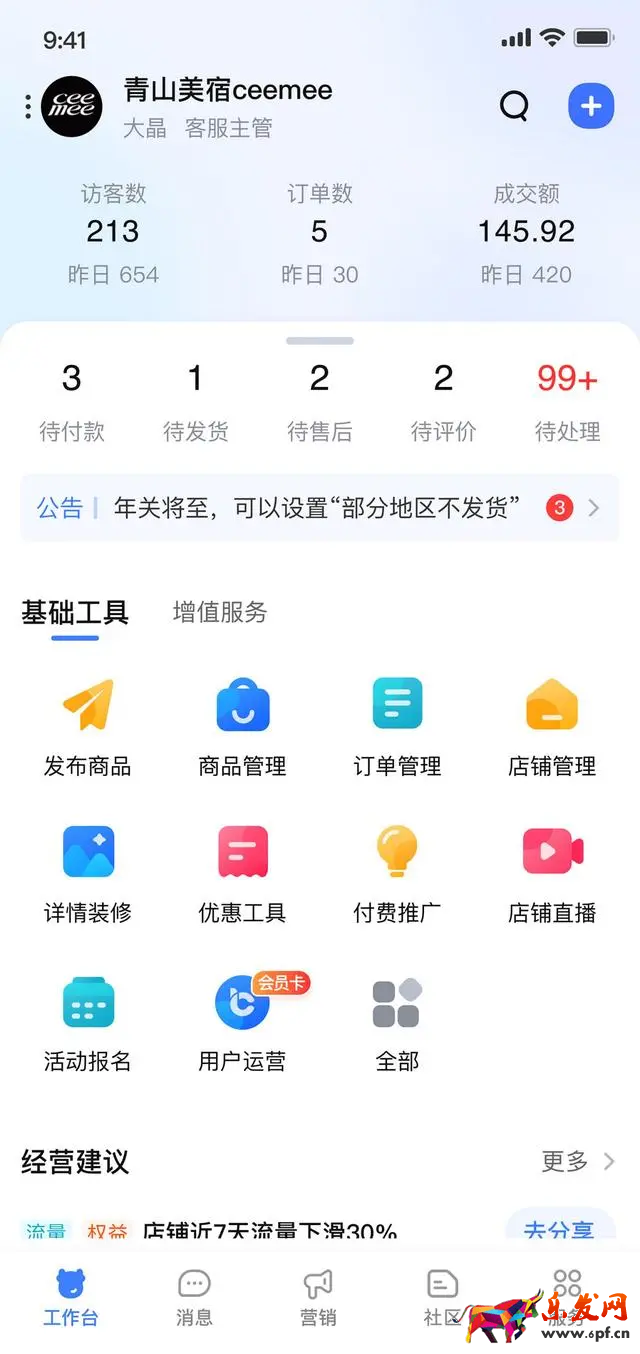Show 全部 tools

[x=397, y=1022]
